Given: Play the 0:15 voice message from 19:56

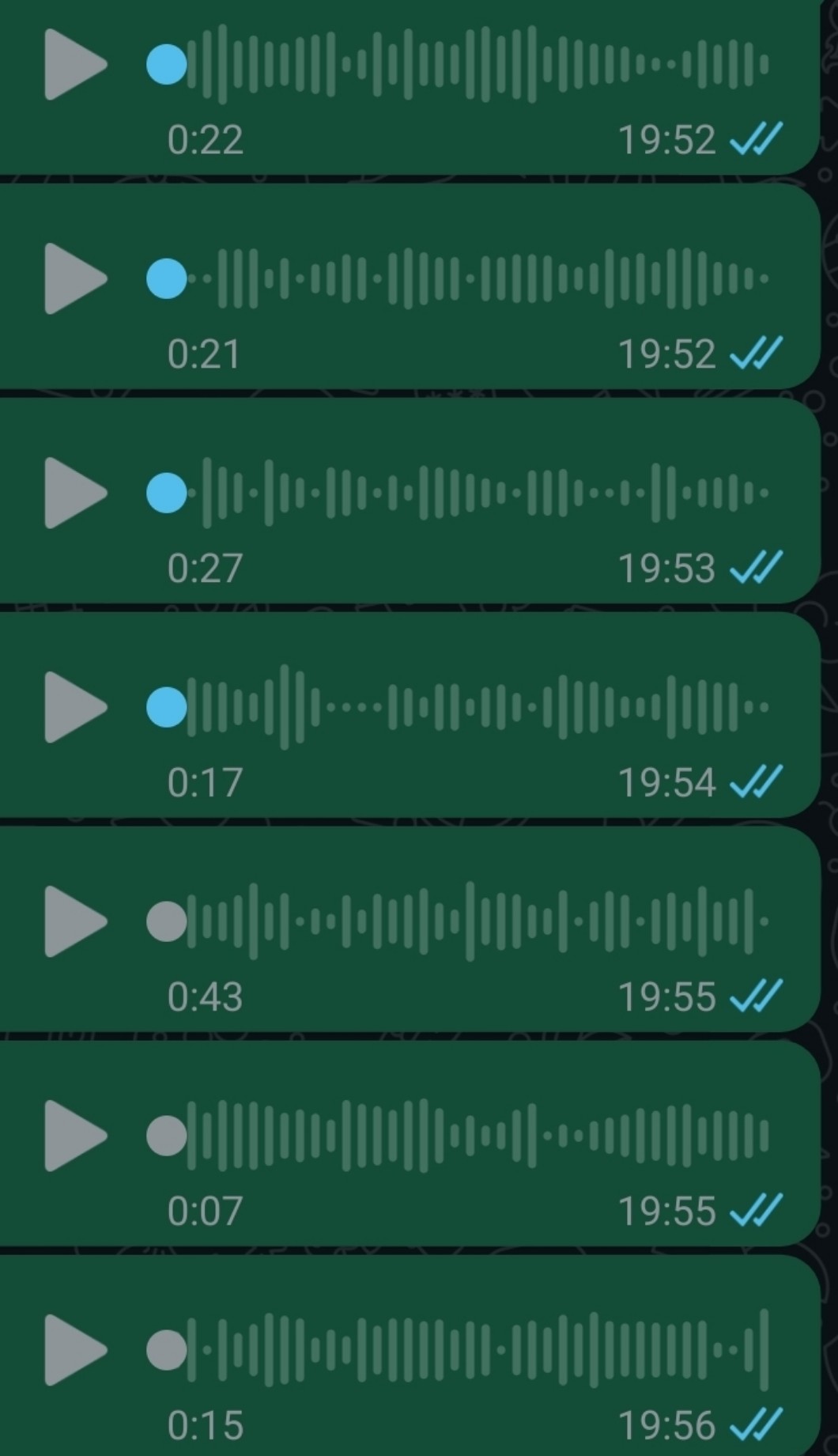Looking at the screenshot, I should (x=73, y=1350).
